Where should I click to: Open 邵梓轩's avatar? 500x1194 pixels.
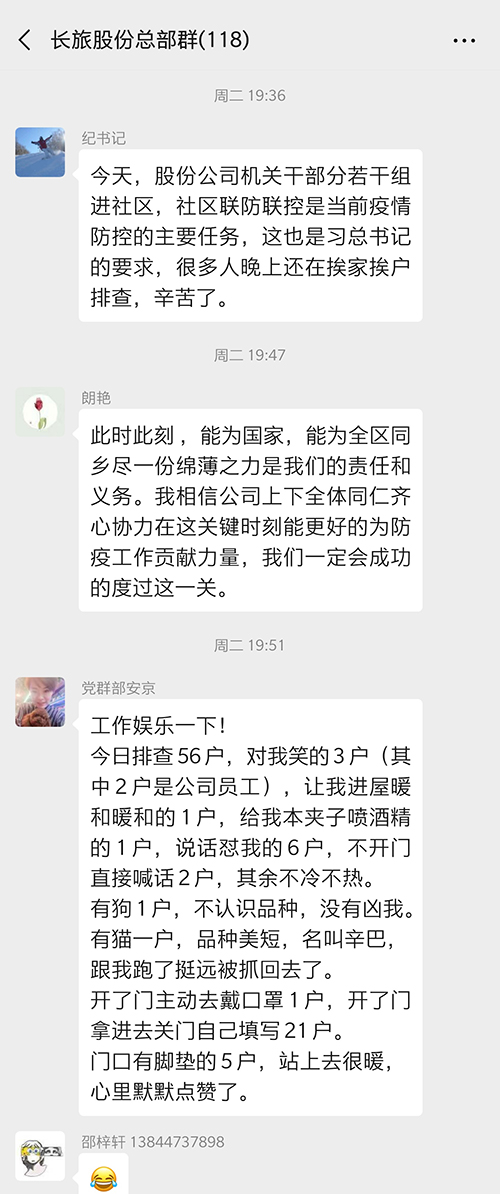pos(40,1156)
